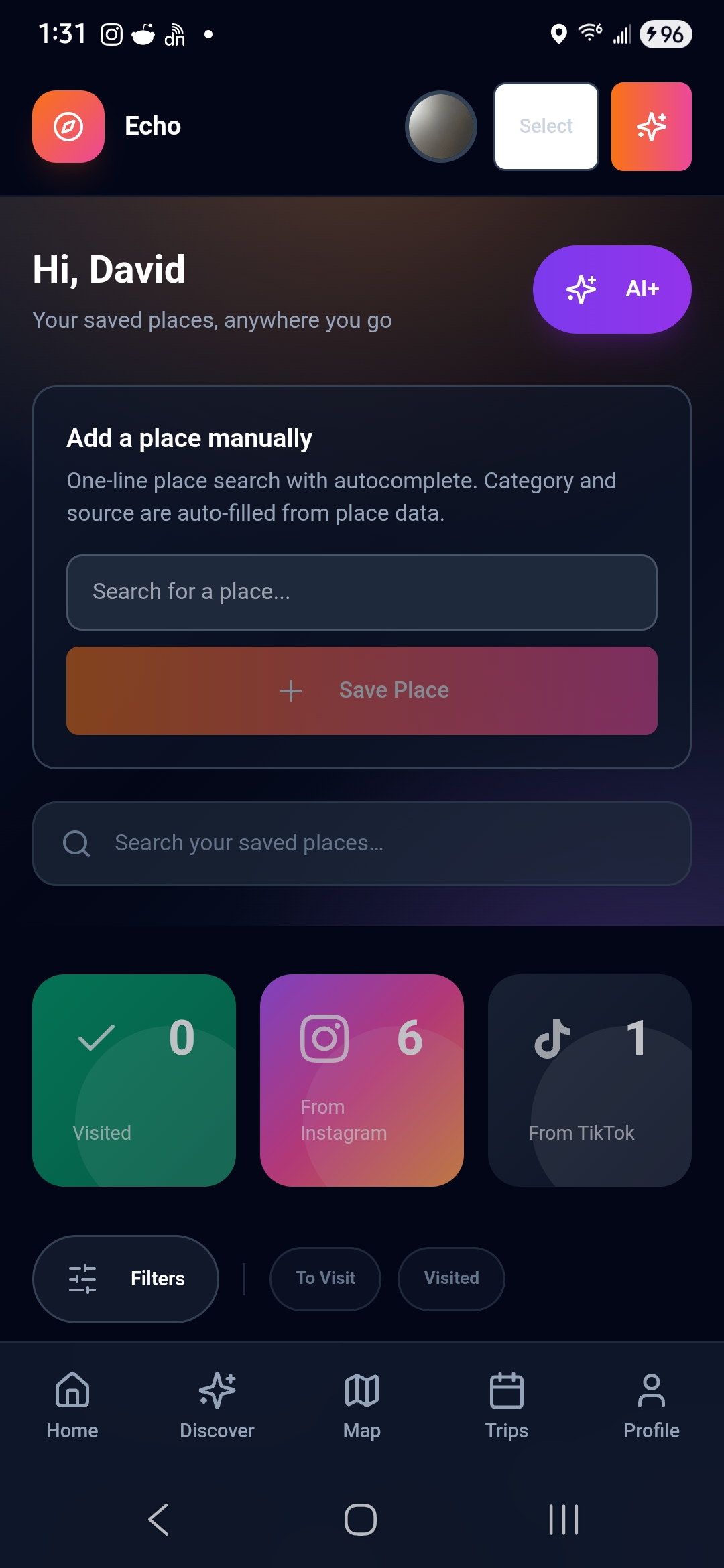Tap the purple AI+ button
This screenshot has height=1568, width=724.
point(611,289)
